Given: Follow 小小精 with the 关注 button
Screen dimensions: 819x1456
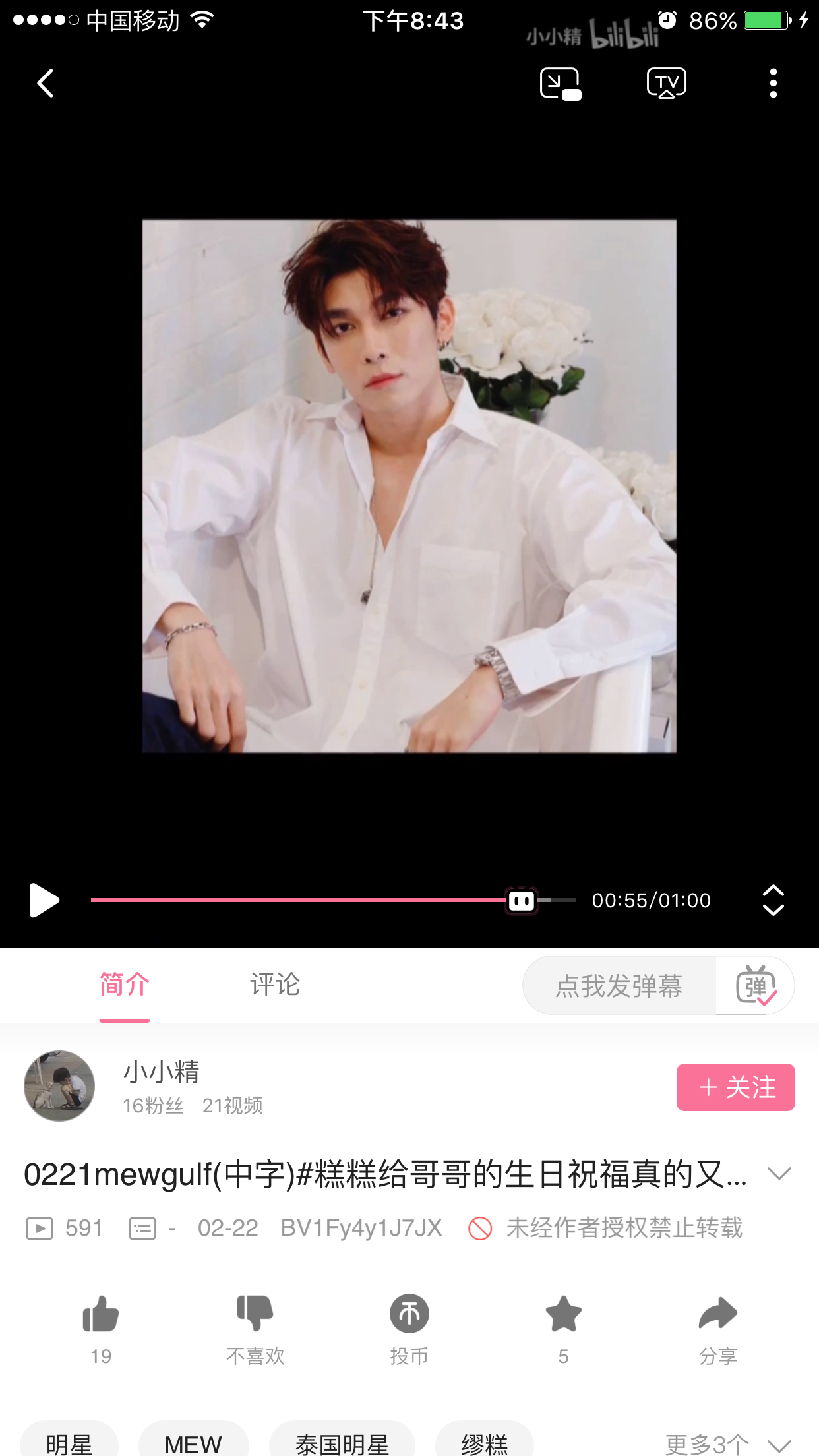Looking at the screenshot, I should 735,1087.
